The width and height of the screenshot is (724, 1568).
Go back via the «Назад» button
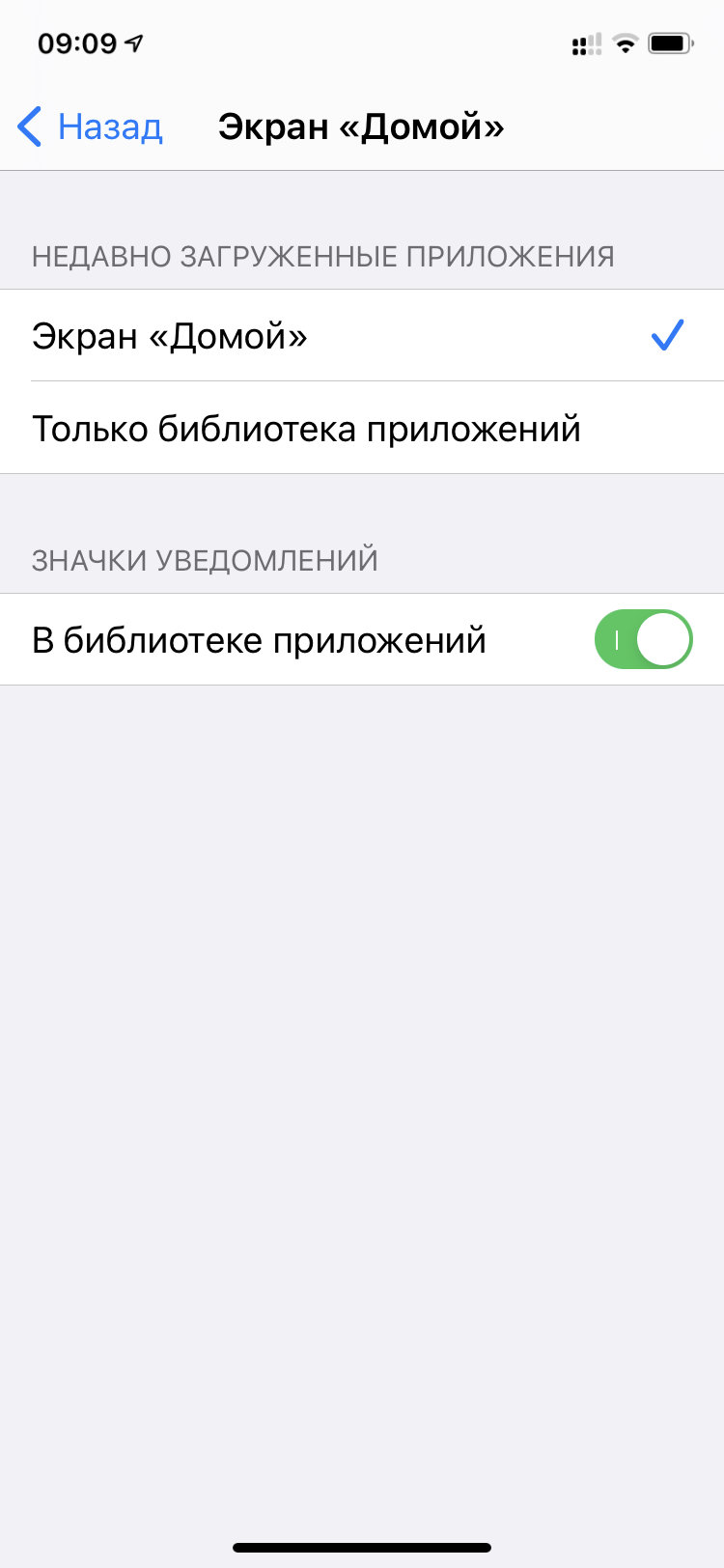point(91,126)
